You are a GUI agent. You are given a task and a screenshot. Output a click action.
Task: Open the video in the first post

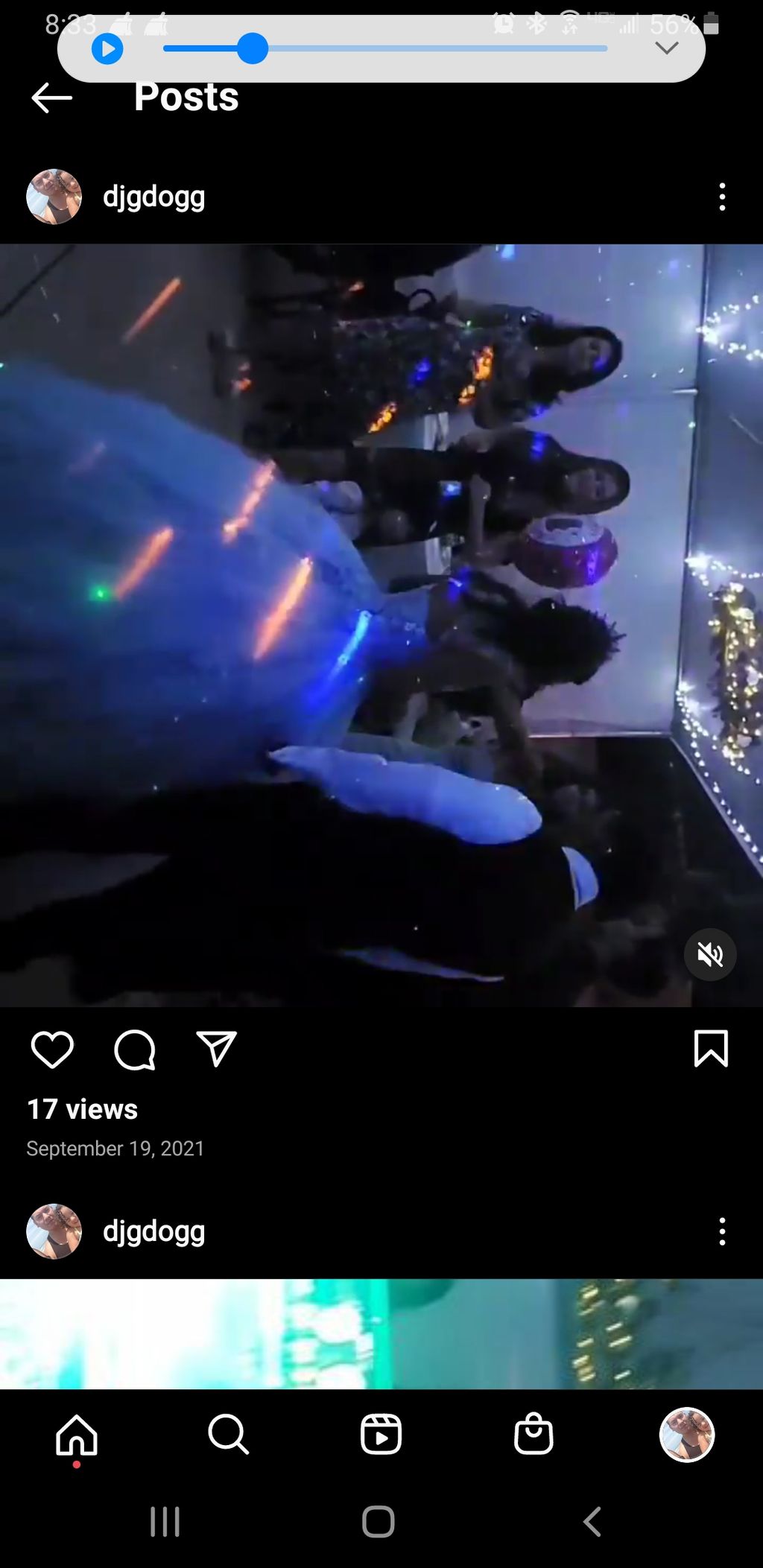[381, 626]
